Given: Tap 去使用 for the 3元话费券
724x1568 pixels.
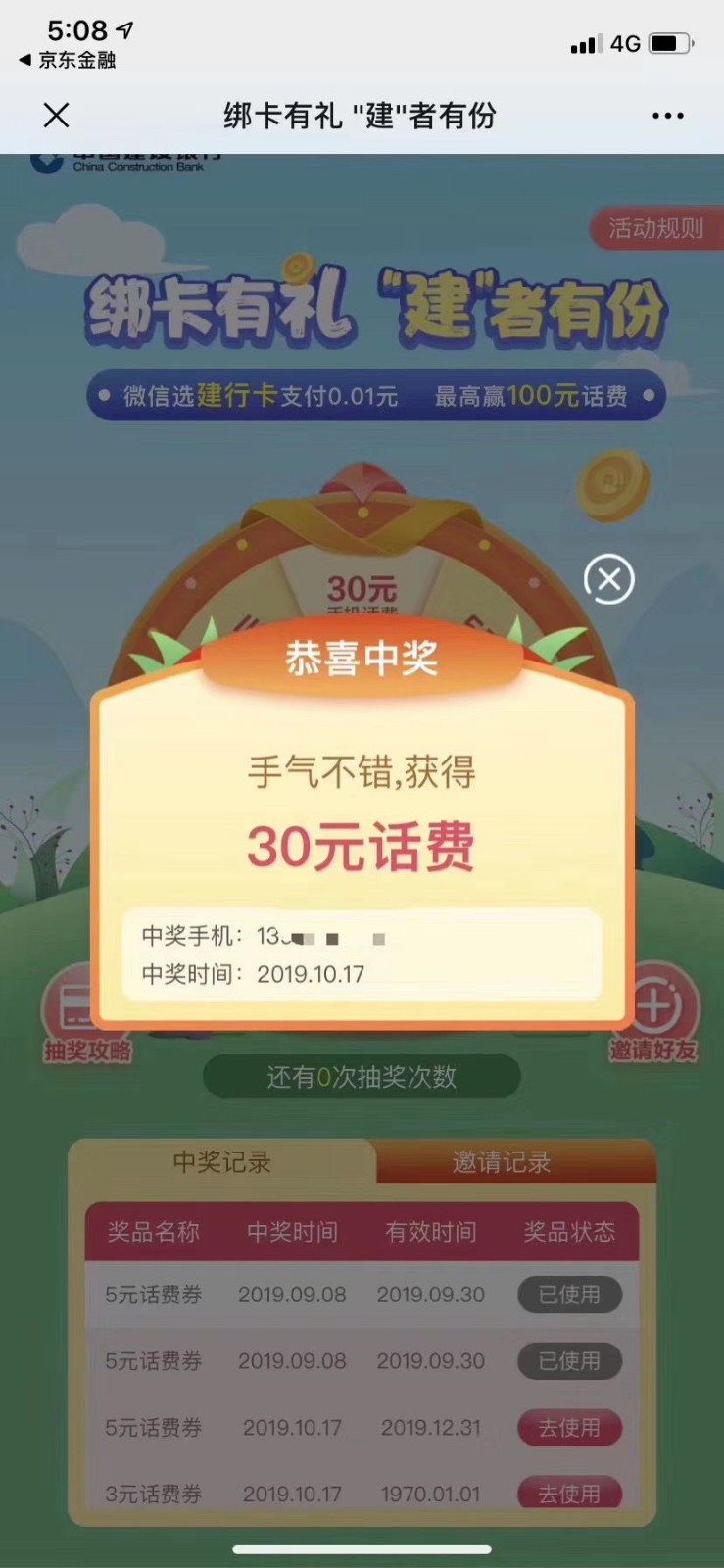Looking at the screenshot, I should pos(569,1493).
